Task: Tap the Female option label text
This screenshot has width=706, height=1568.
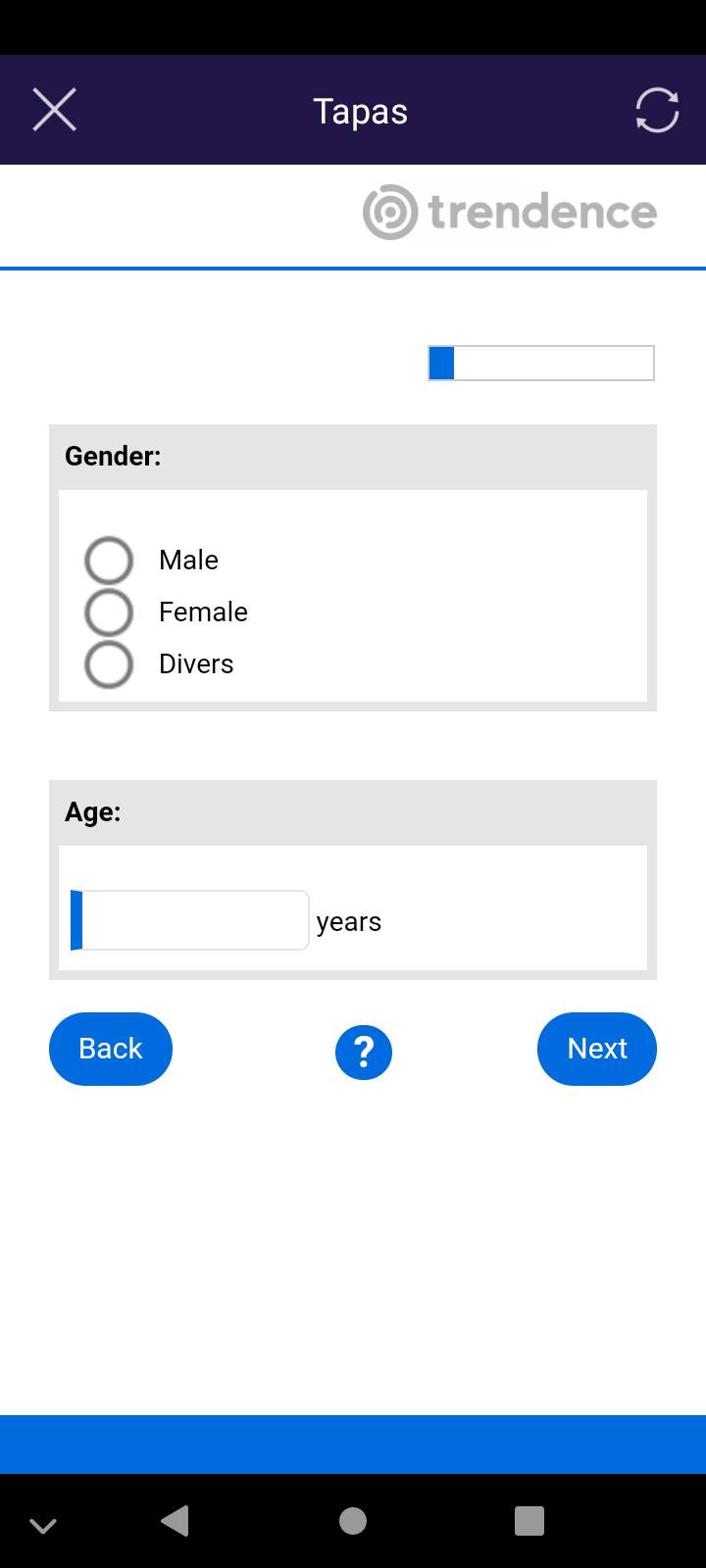Action: point(203,612)
